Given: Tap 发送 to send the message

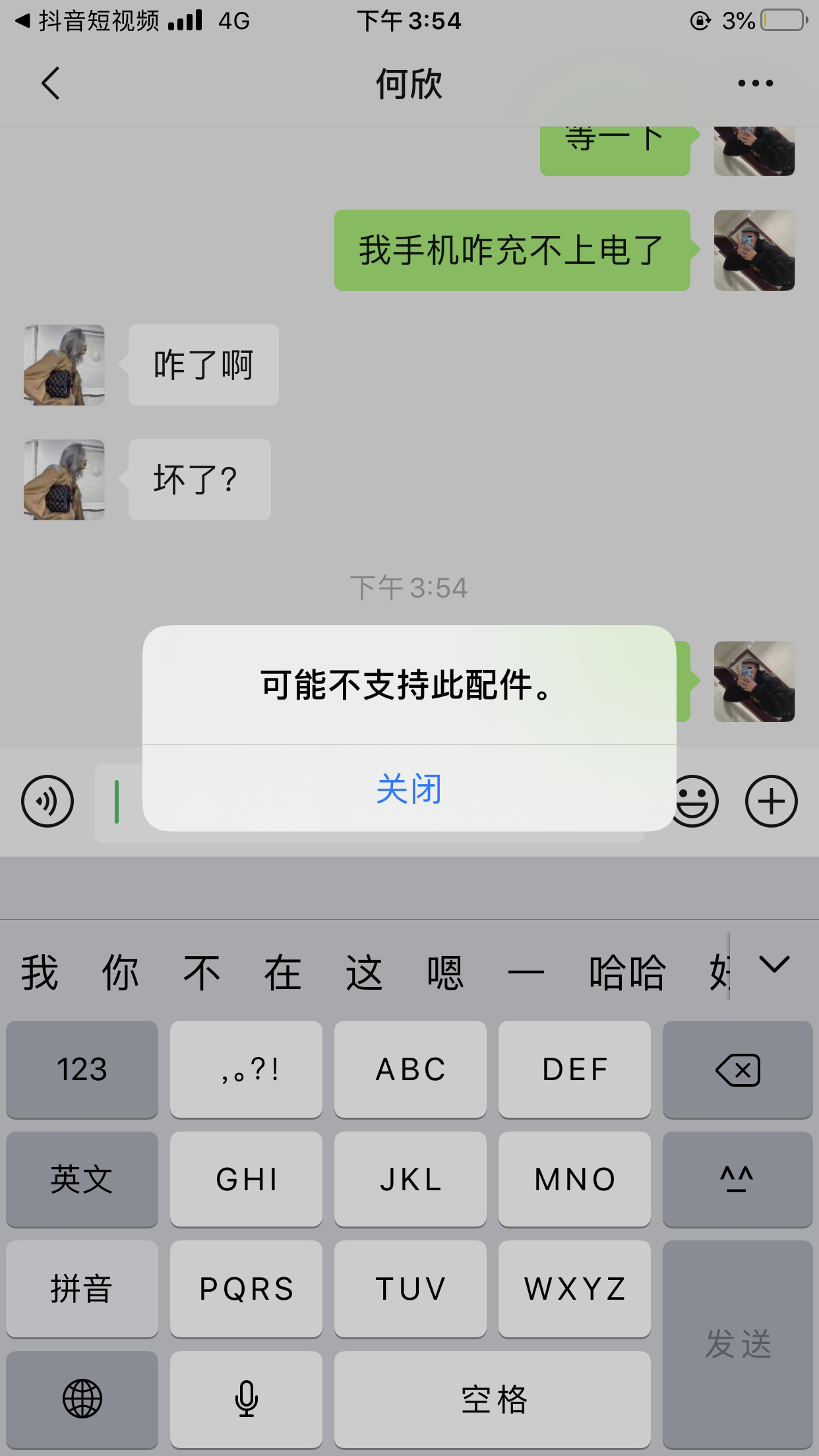Looking at the screenshot, I should tap(737, 1344).
